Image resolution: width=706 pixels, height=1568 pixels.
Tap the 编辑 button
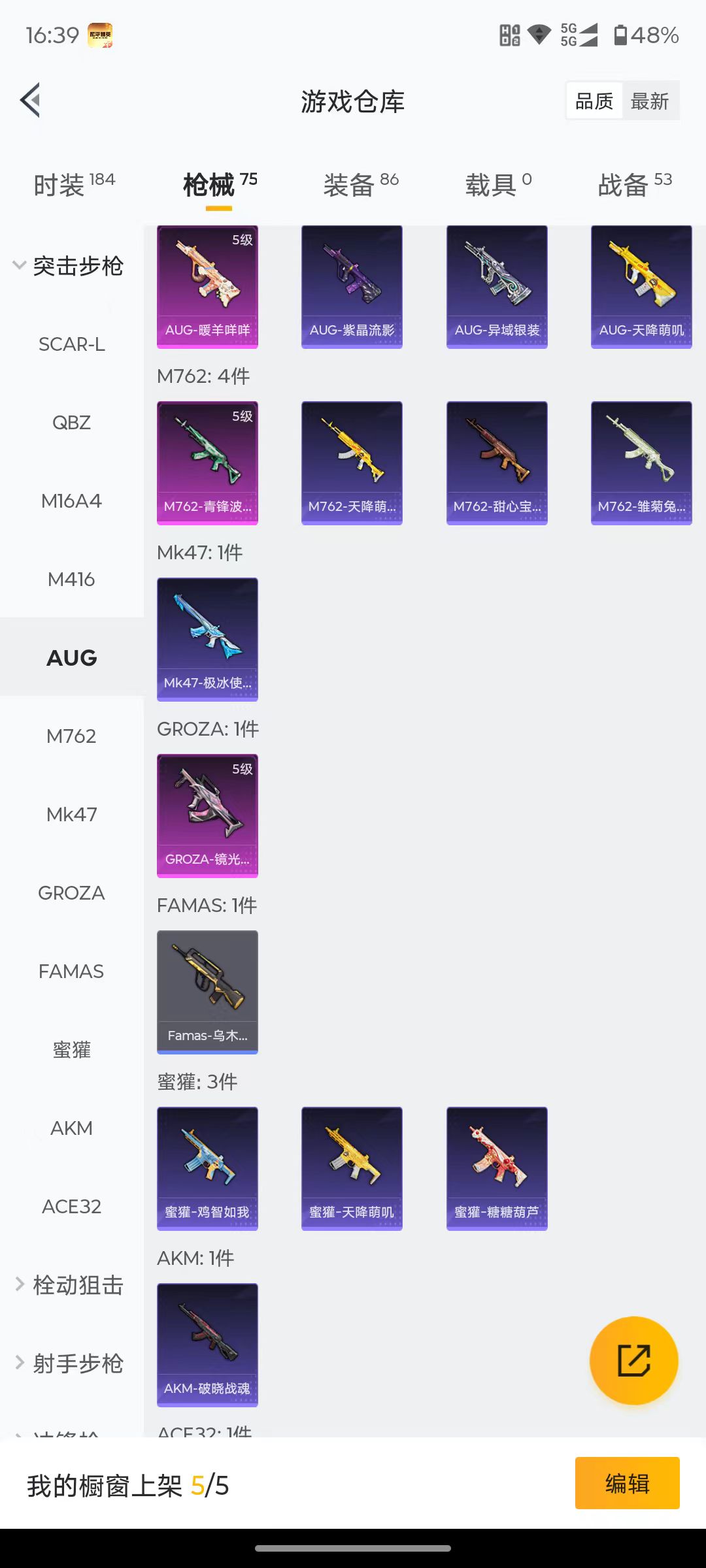[x=627, y=1483]
